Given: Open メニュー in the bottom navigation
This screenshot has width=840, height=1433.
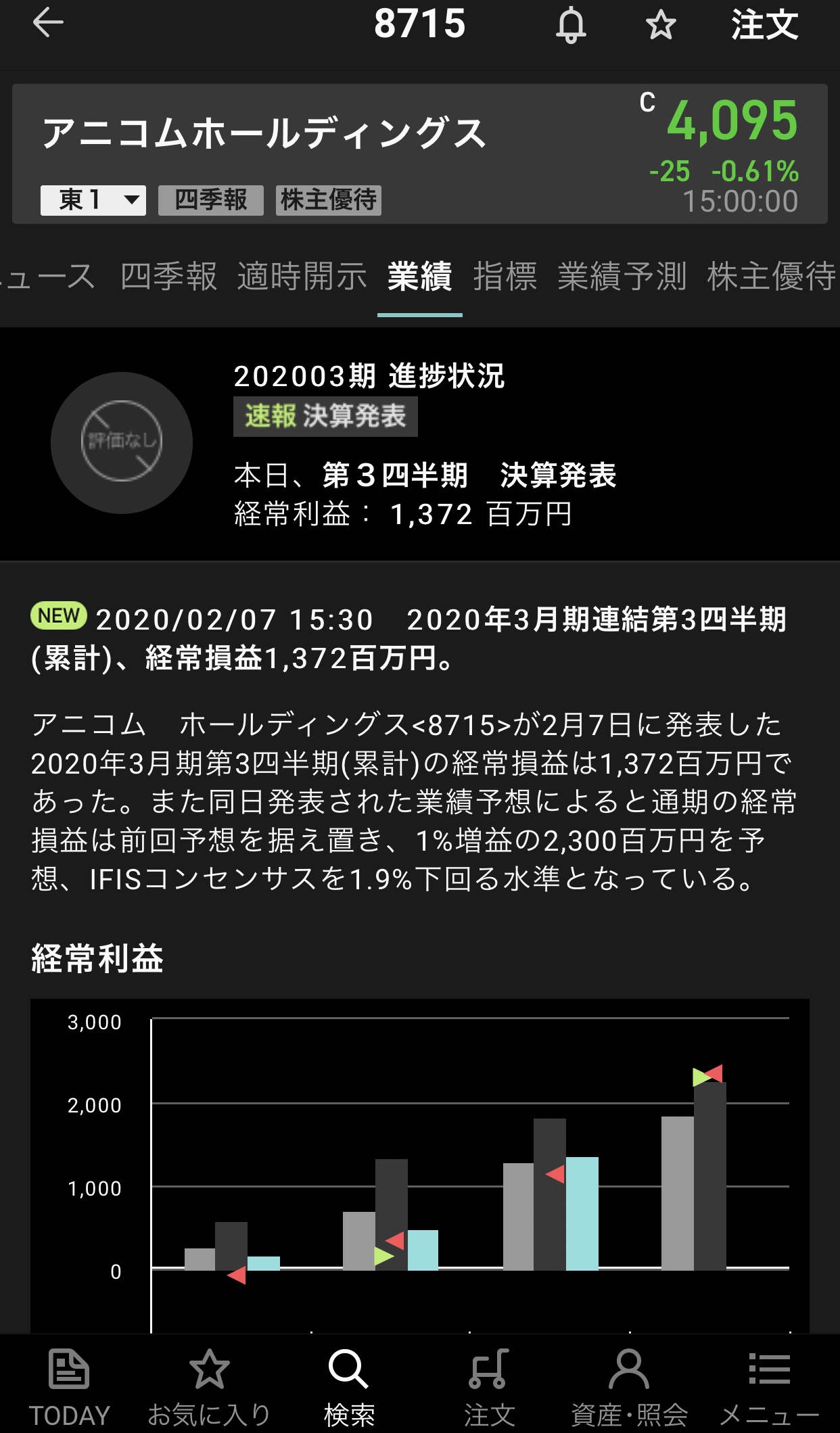Looking at the screenshot, I should pos(769,1386).
